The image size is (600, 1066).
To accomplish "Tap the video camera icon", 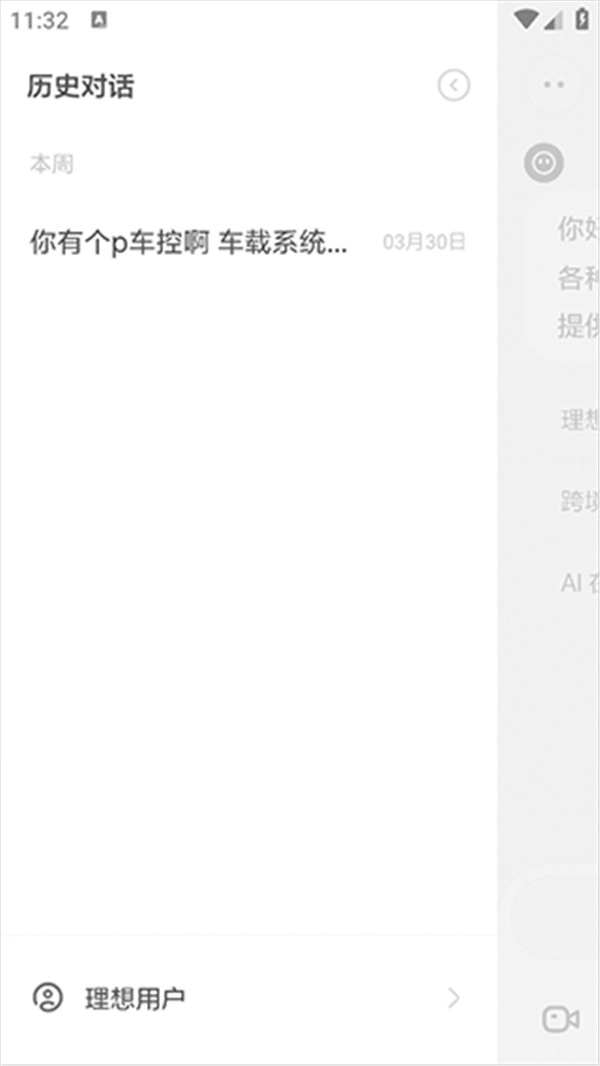I will click(560, 1018).
